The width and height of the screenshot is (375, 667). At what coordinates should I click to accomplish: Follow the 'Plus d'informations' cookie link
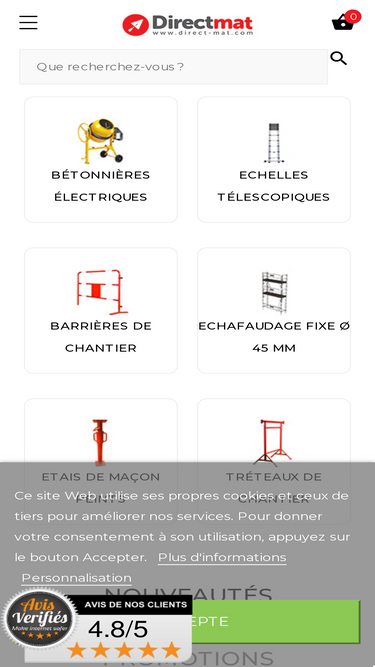point(222,557)
